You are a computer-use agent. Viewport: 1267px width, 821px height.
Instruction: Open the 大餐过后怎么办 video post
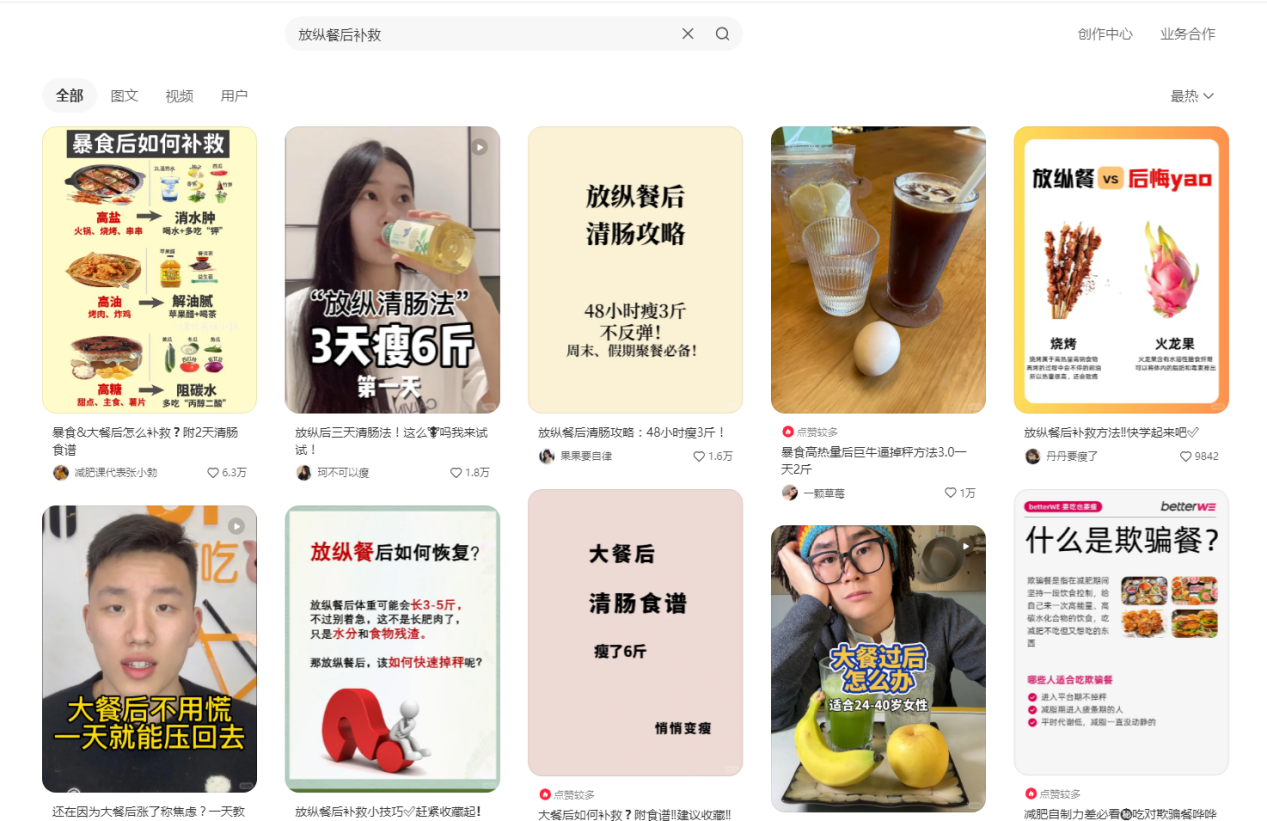[878, 668]
